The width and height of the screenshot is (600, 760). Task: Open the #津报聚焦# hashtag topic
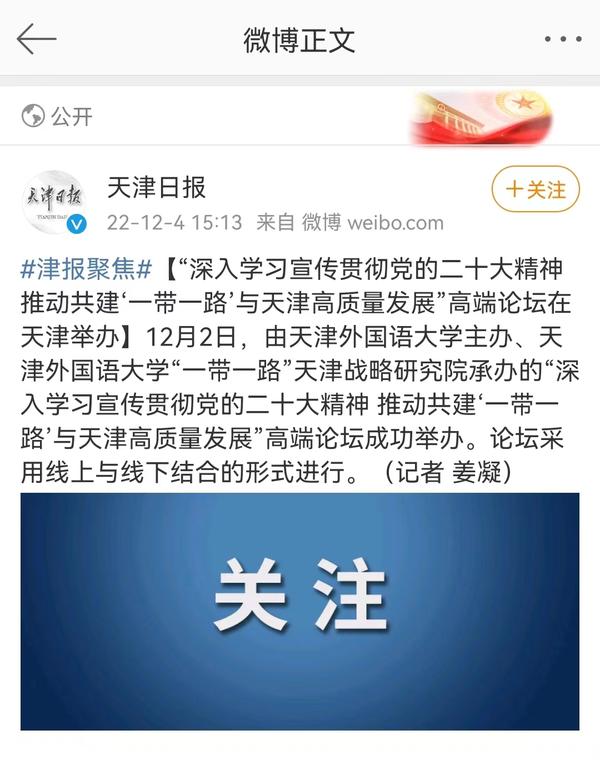coord(86,269)
